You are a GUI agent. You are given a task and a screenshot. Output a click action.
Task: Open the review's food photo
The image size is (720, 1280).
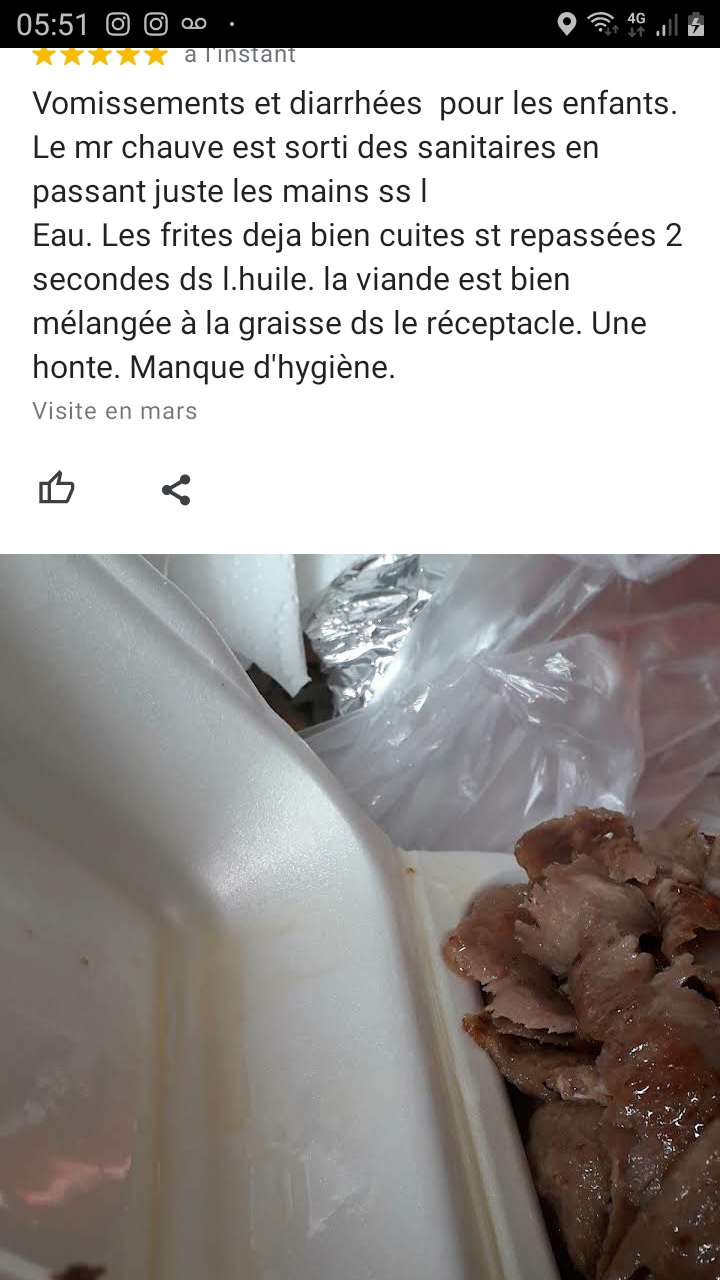pyautogui.click(x=360, y=915)
